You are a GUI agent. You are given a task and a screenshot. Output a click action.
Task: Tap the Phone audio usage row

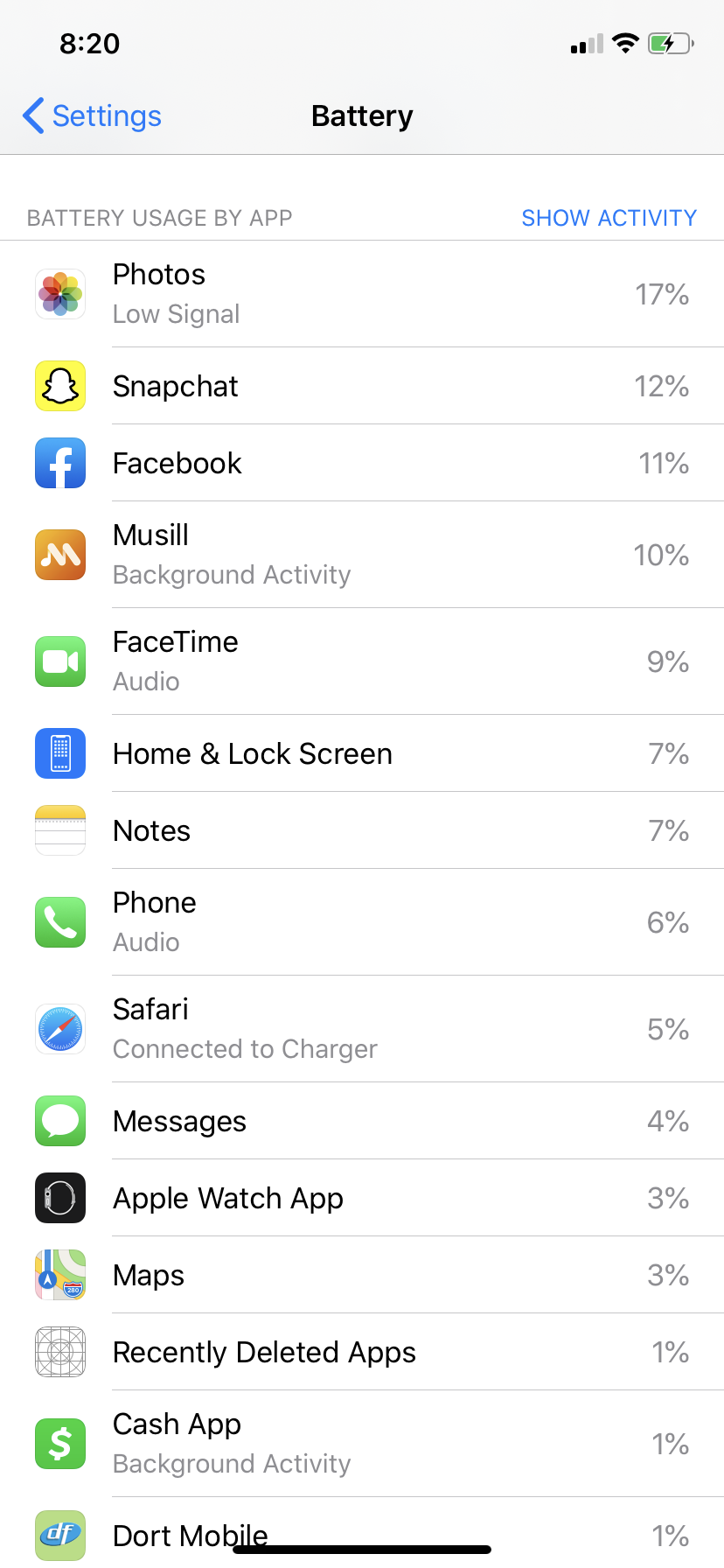[362, 922]
